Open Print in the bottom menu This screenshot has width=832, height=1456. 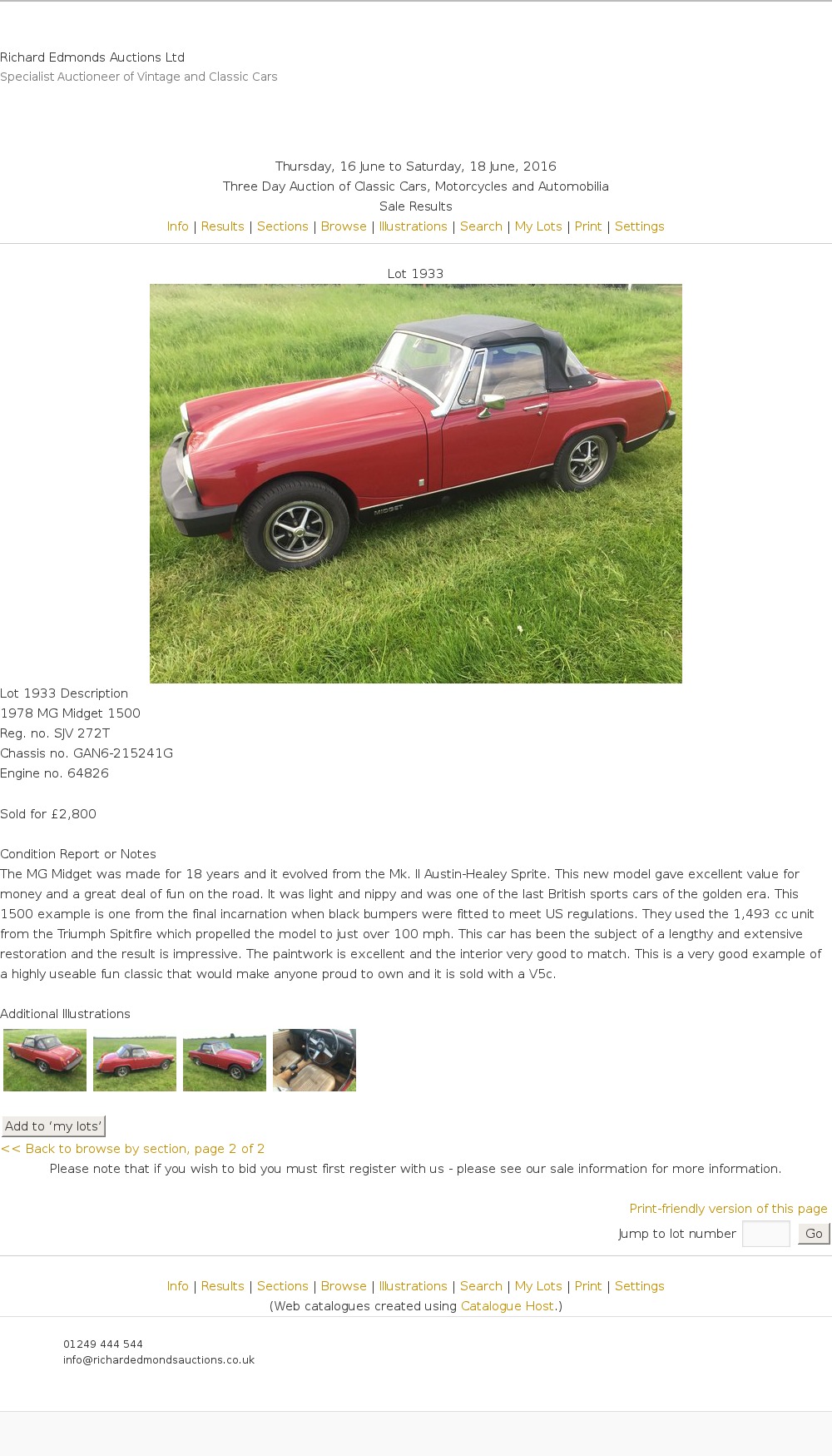click(587, 1286)
